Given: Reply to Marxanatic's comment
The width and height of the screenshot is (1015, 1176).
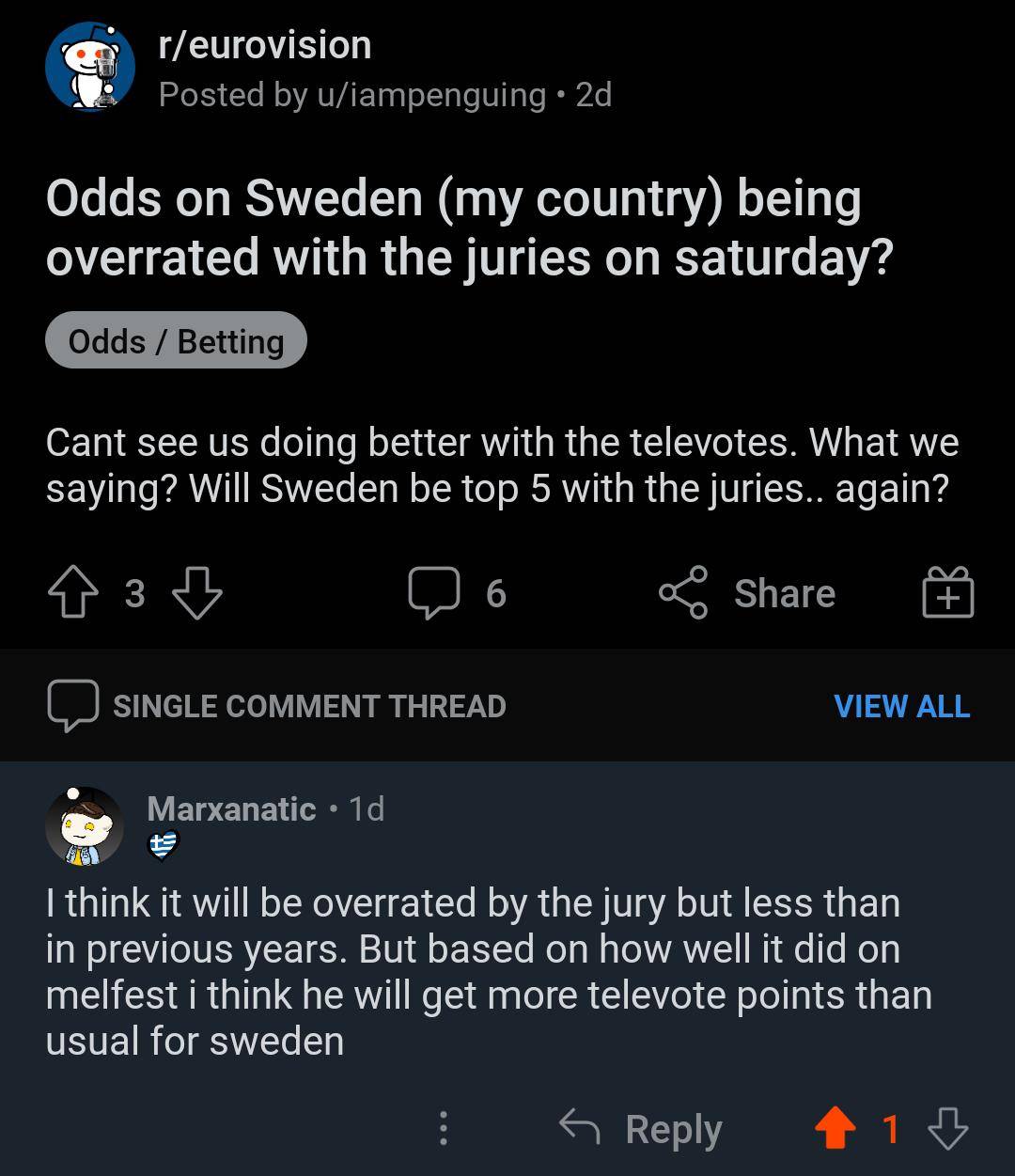Looking at the screenshot, I should (641, 1128).
